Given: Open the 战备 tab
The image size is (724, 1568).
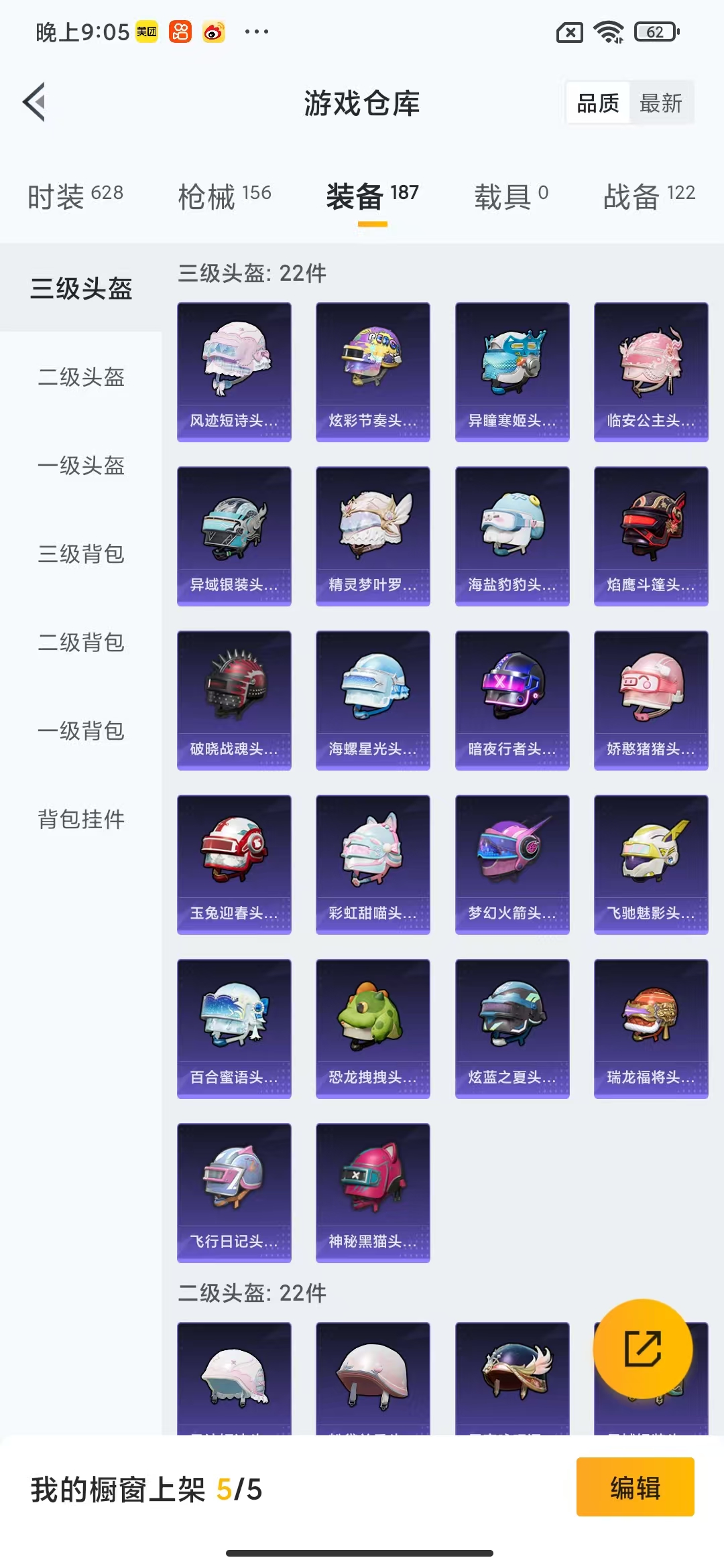Looking at the screenshot, I should [648, 196].
